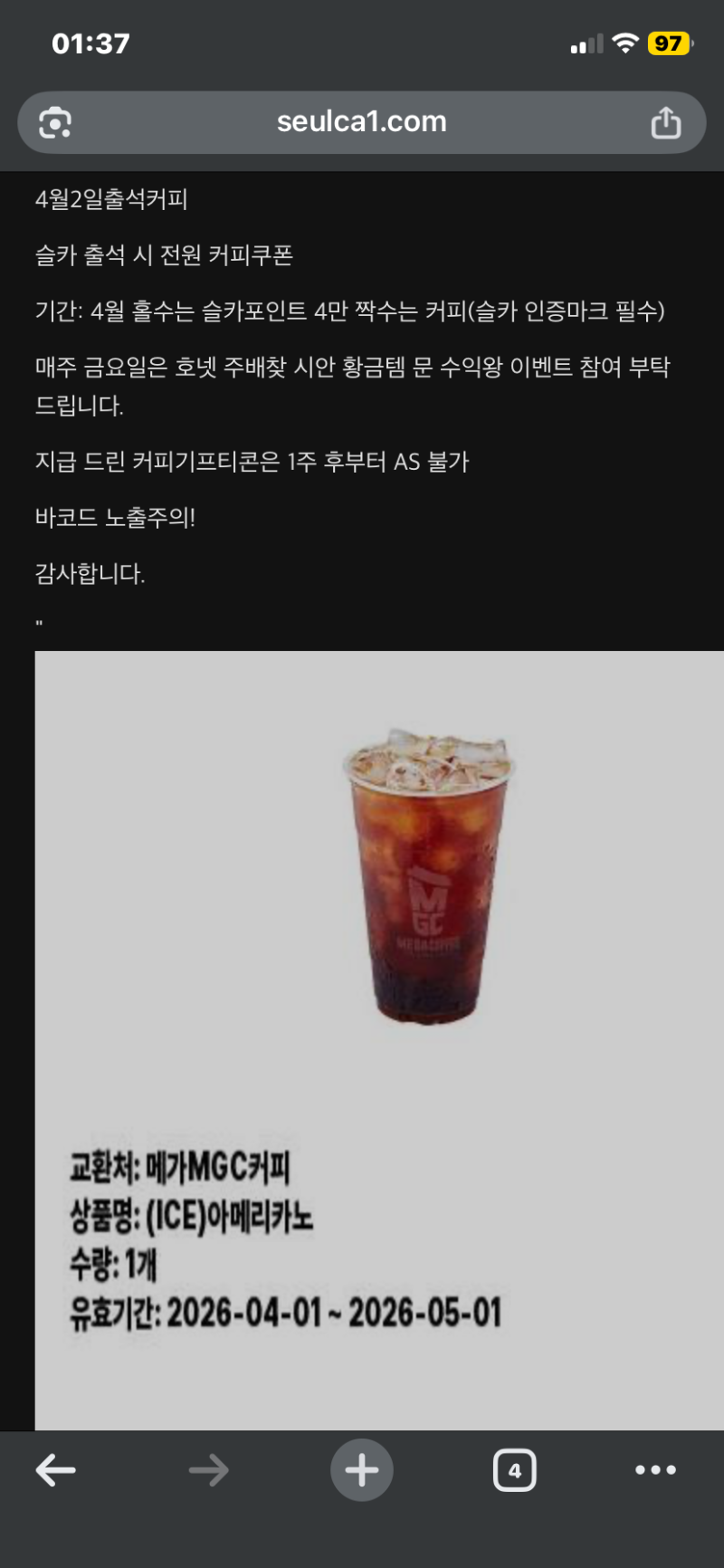Open the camera search icon in the address bar
Viewport: 724px width, 1568px height.
[x=55, y=122]
